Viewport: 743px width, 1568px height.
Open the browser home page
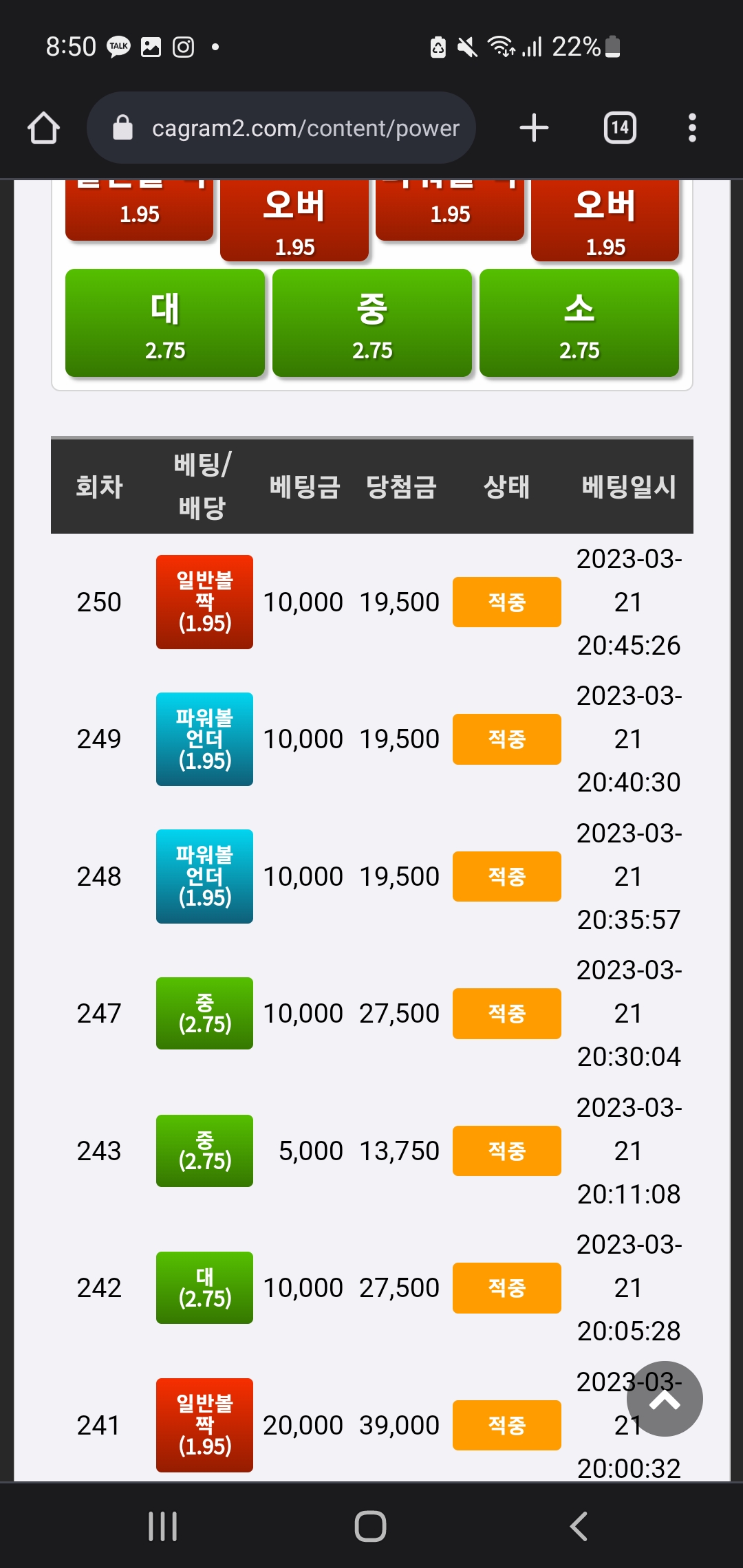click(43, 128)
